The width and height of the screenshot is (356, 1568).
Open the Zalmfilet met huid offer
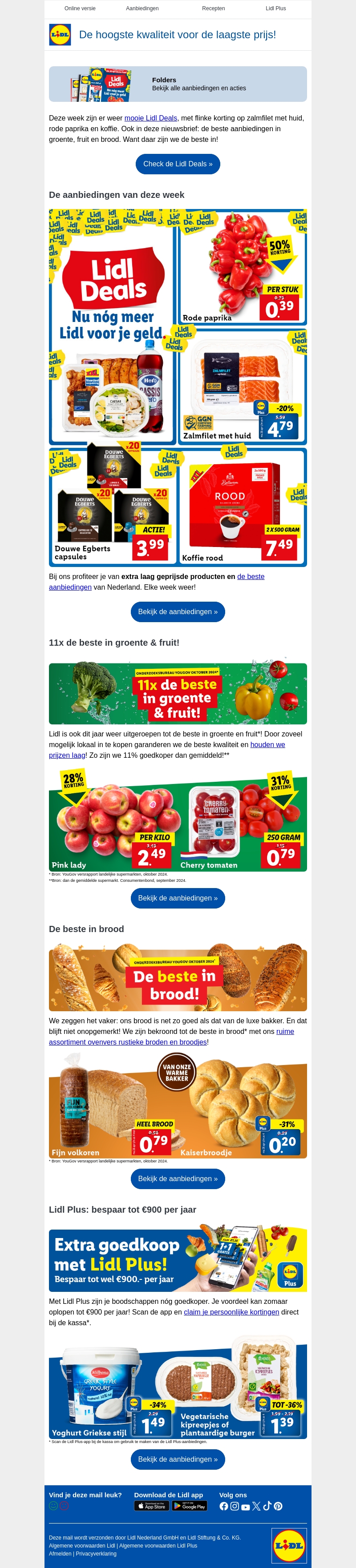point(242,386)
